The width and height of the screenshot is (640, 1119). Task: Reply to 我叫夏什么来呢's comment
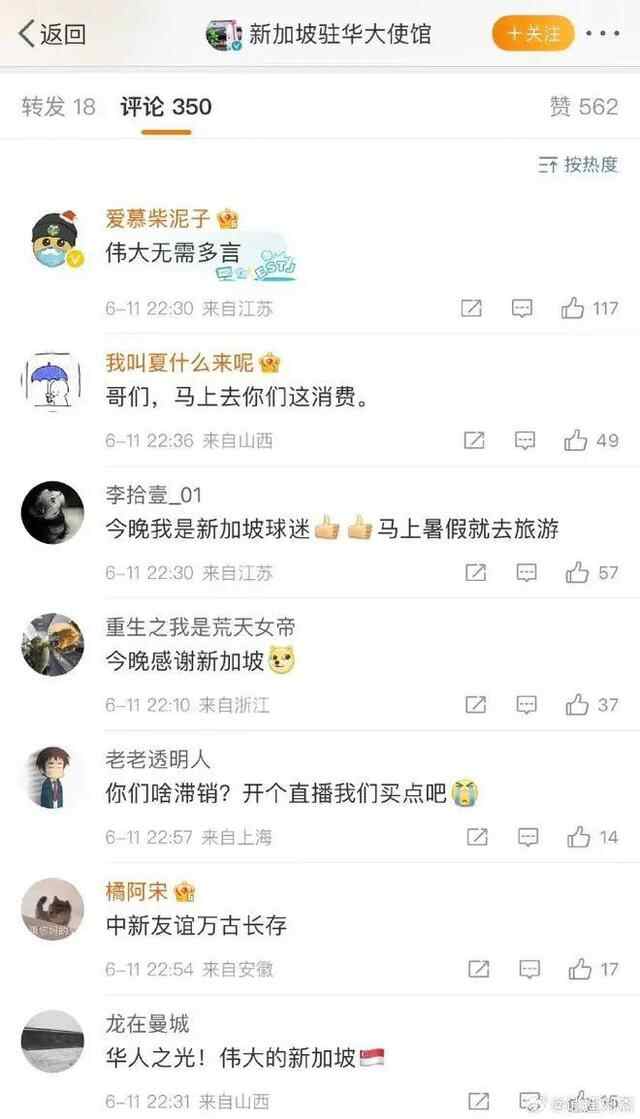click(525, 440)
